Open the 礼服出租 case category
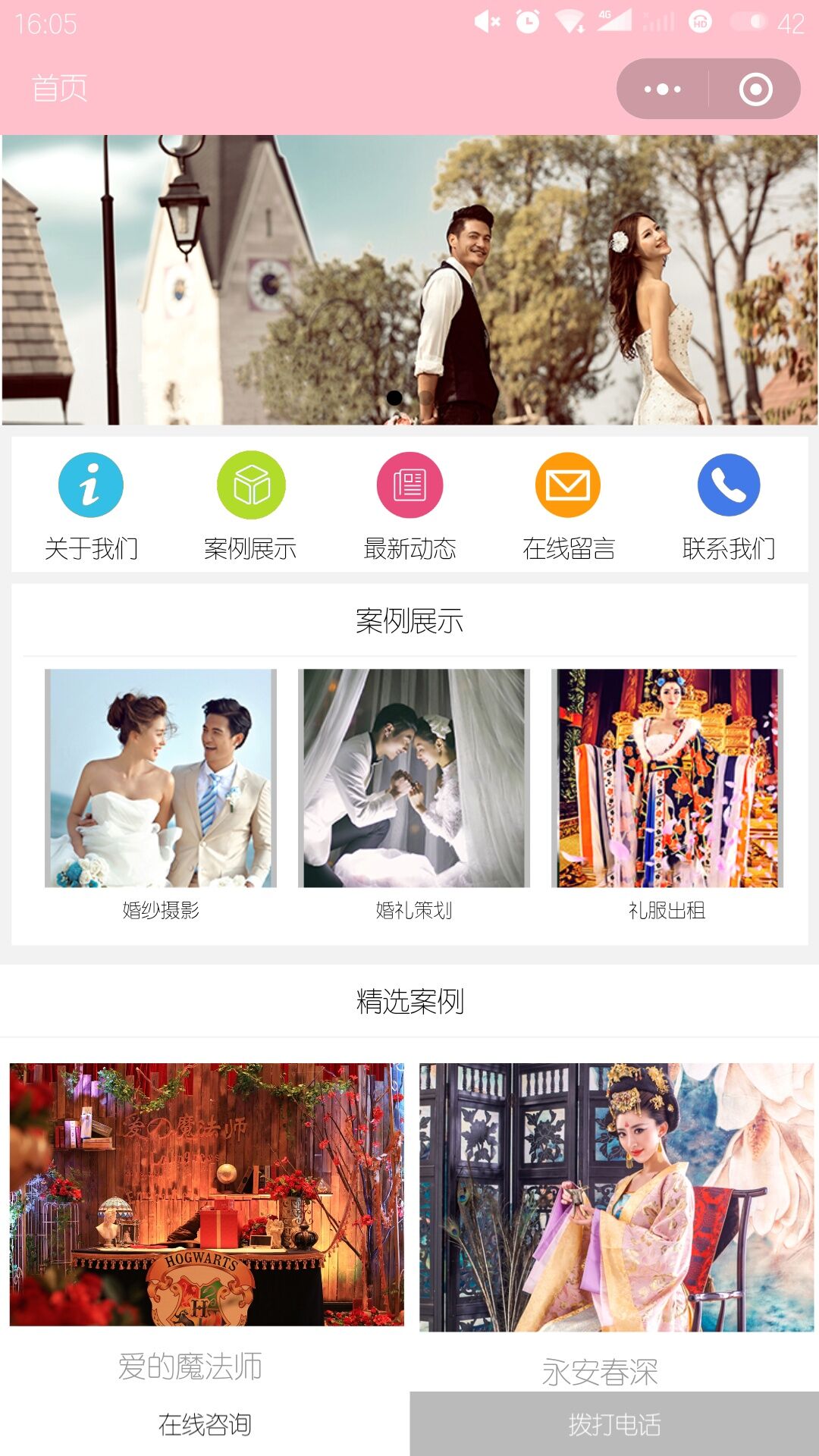 [667, 792]
